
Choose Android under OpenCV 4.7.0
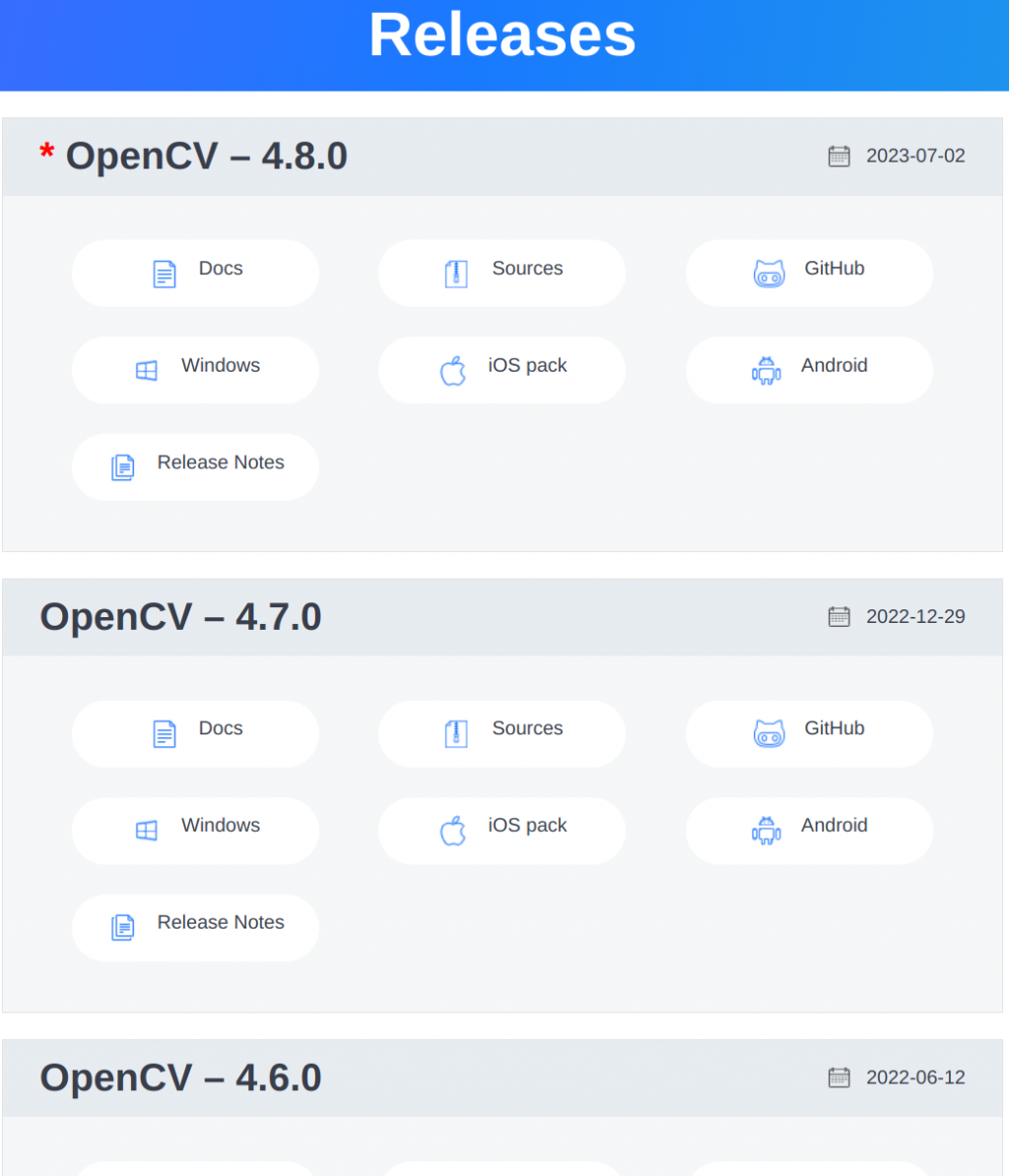coord(809,830)
